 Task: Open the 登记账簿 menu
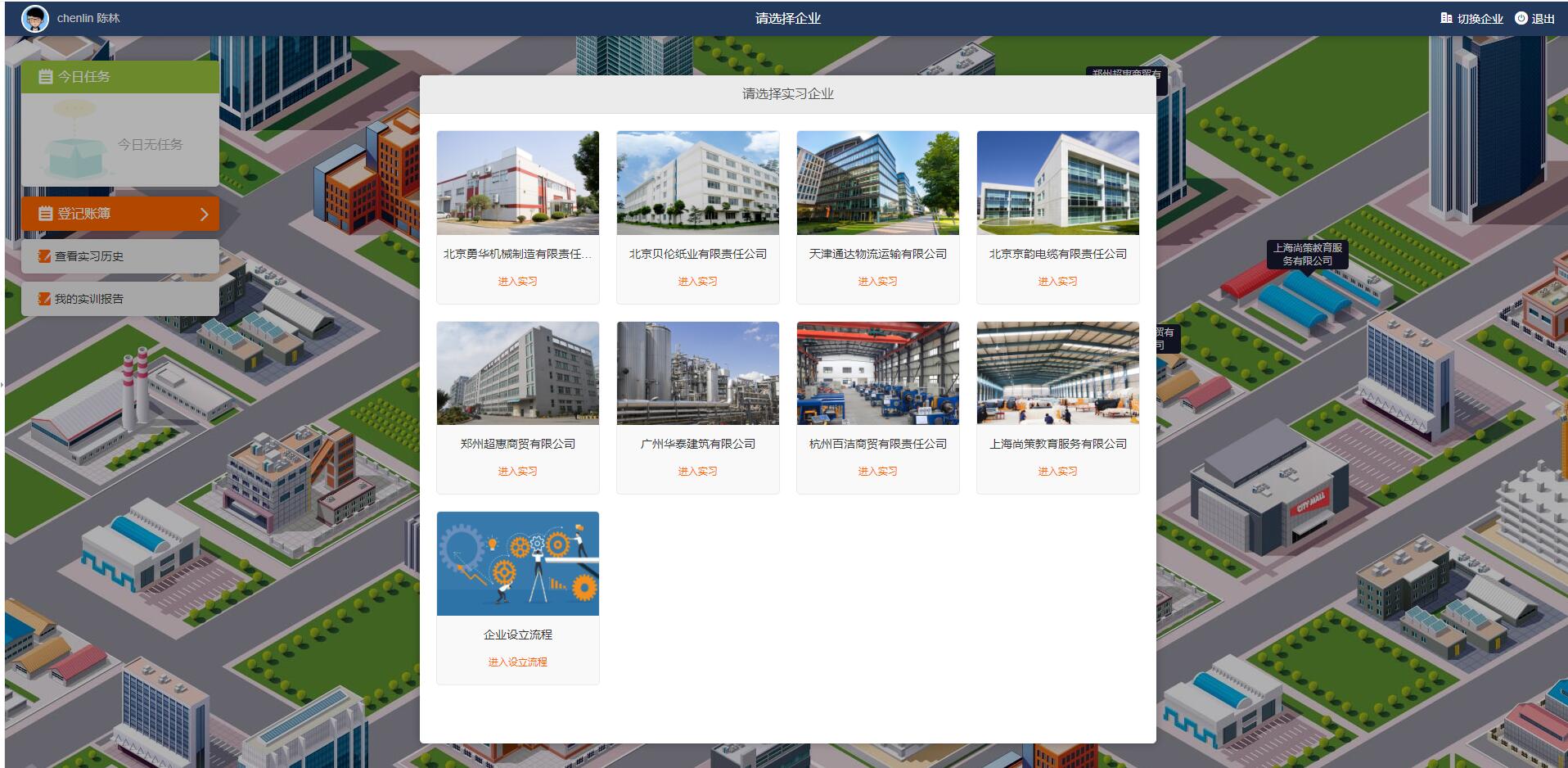(120, 214)
